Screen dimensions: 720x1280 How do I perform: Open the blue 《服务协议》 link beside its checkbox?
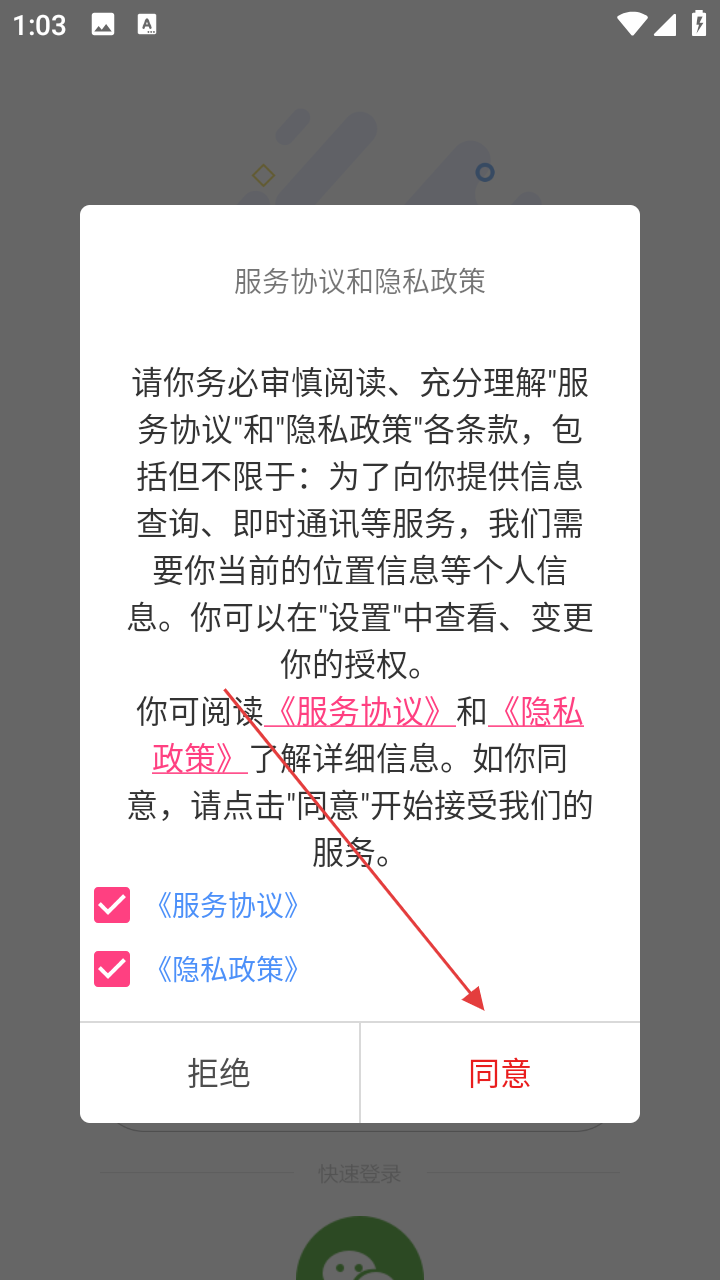(x=227, y=905)
